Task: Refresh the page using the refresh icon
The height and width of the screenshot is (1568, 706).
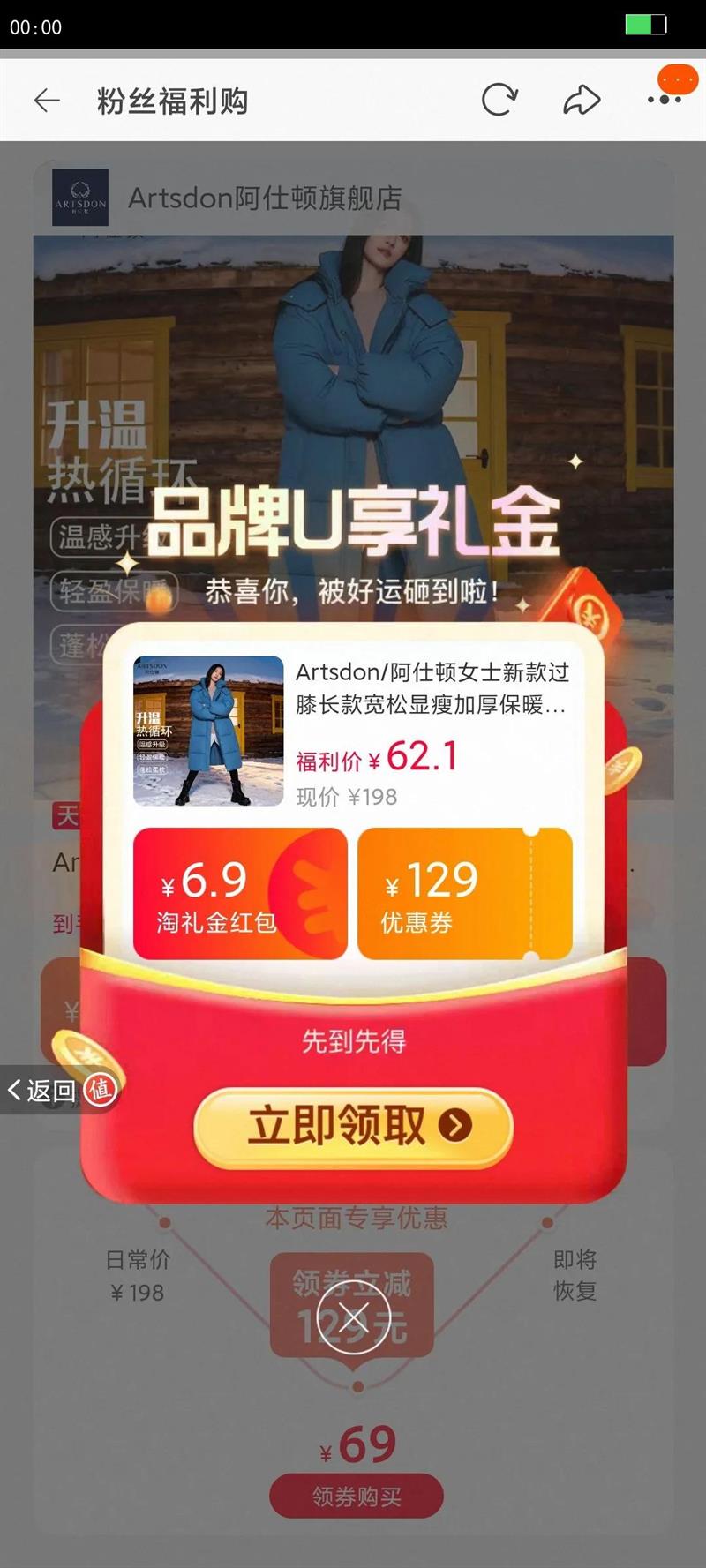Action: 499,101
